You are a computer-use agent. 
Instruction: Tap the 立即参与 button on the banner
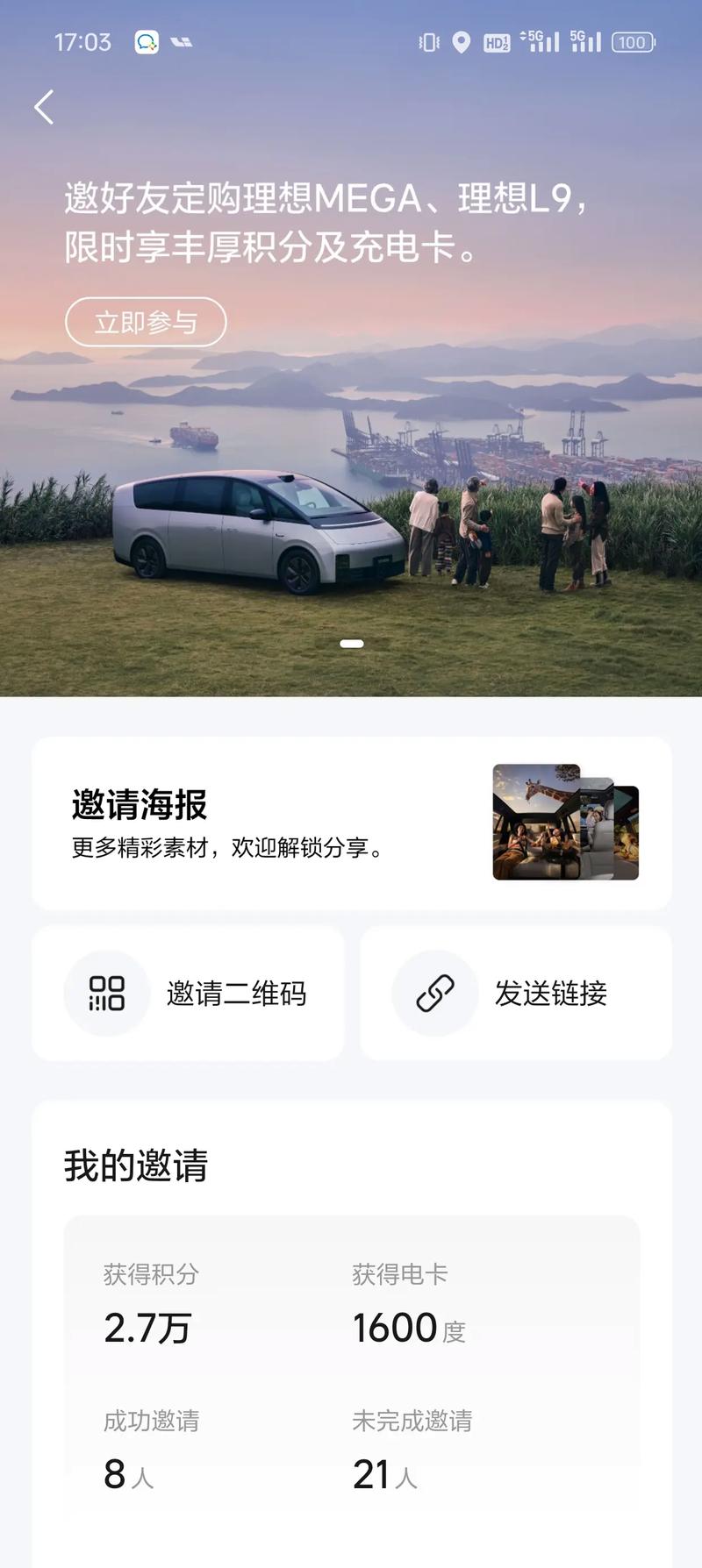[x=146, y=322]
